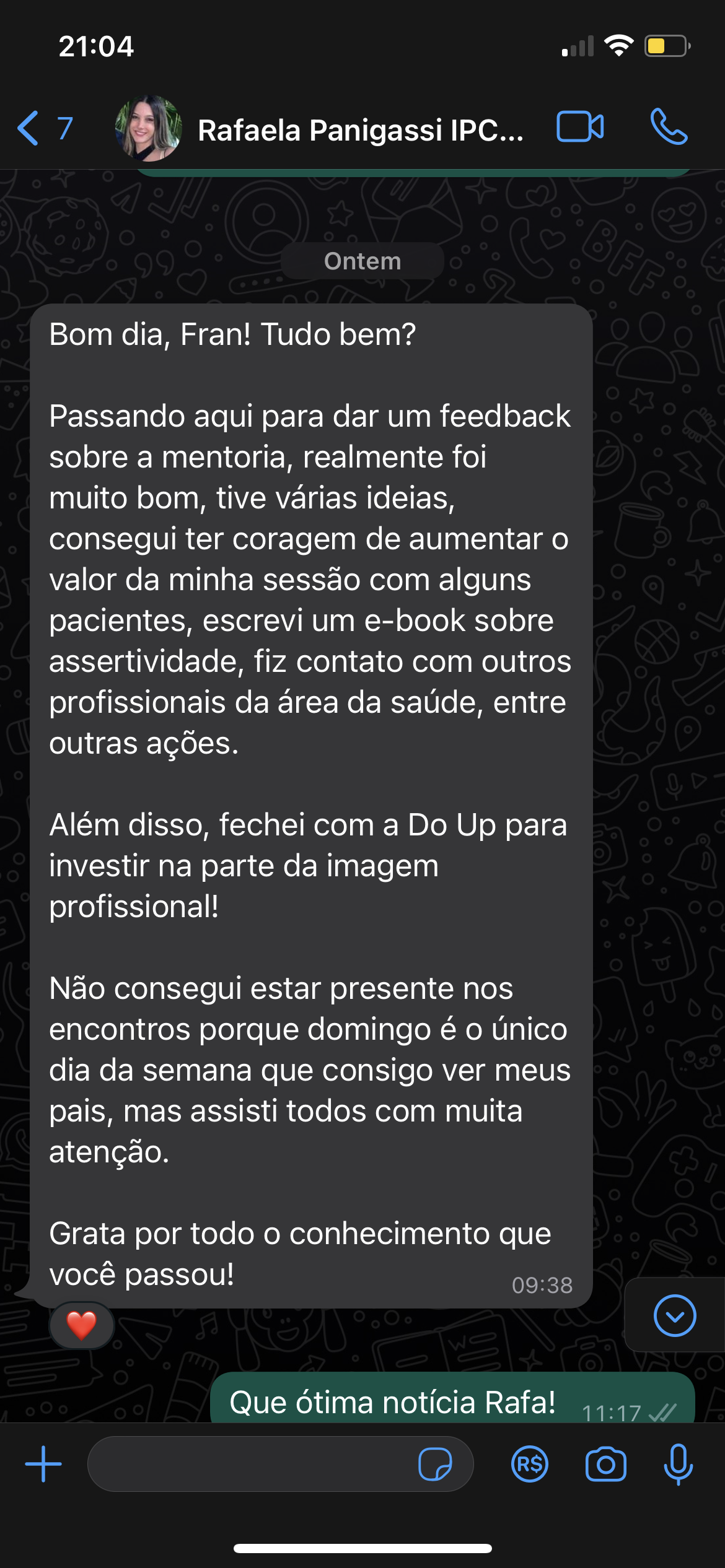Open the camera to send a photo
Screen dimensions: 725x1568
point(605,1464)
